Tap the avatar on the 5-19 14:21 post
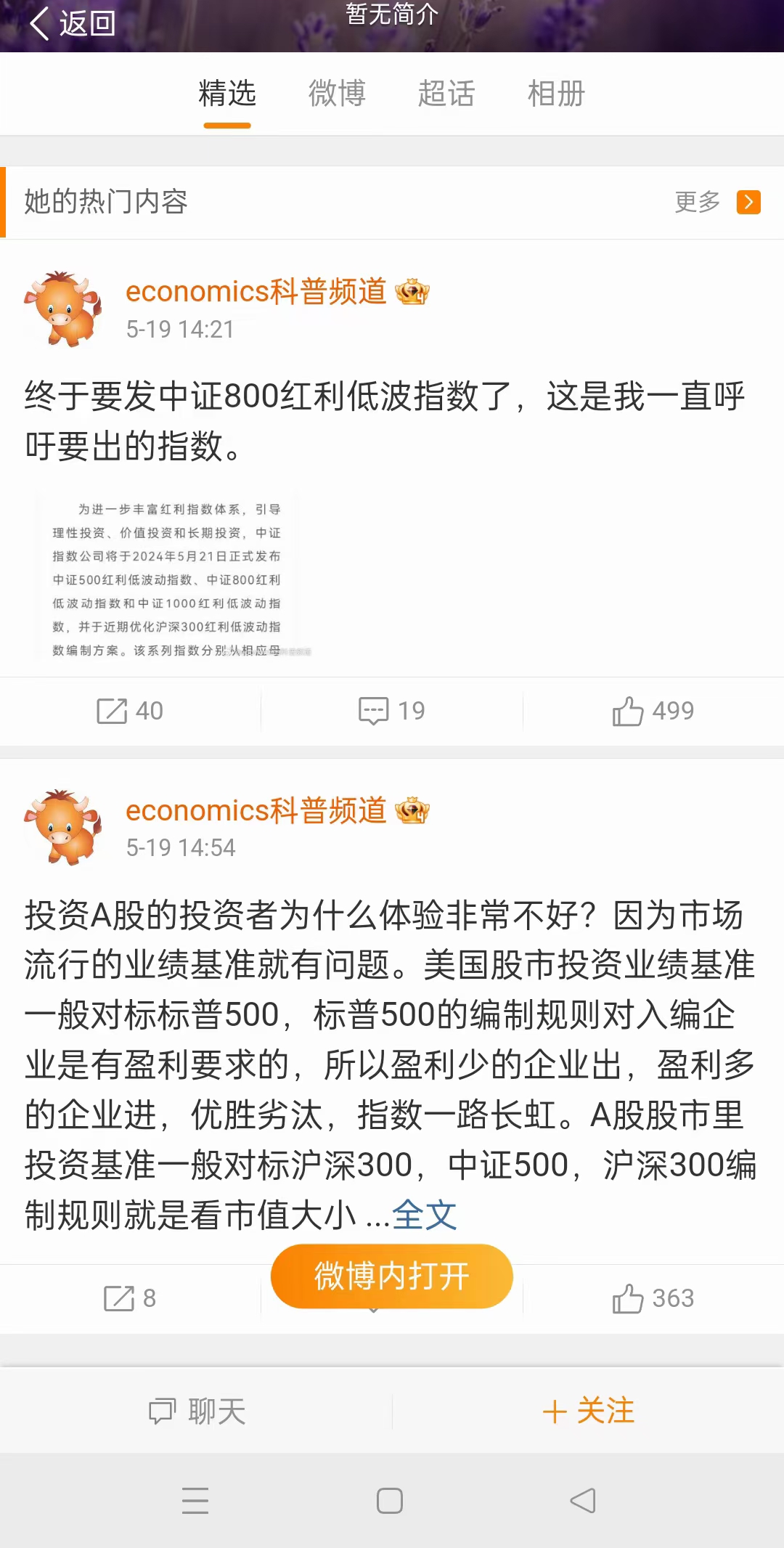The image size is (784, 1548). (x=63, y=309)
